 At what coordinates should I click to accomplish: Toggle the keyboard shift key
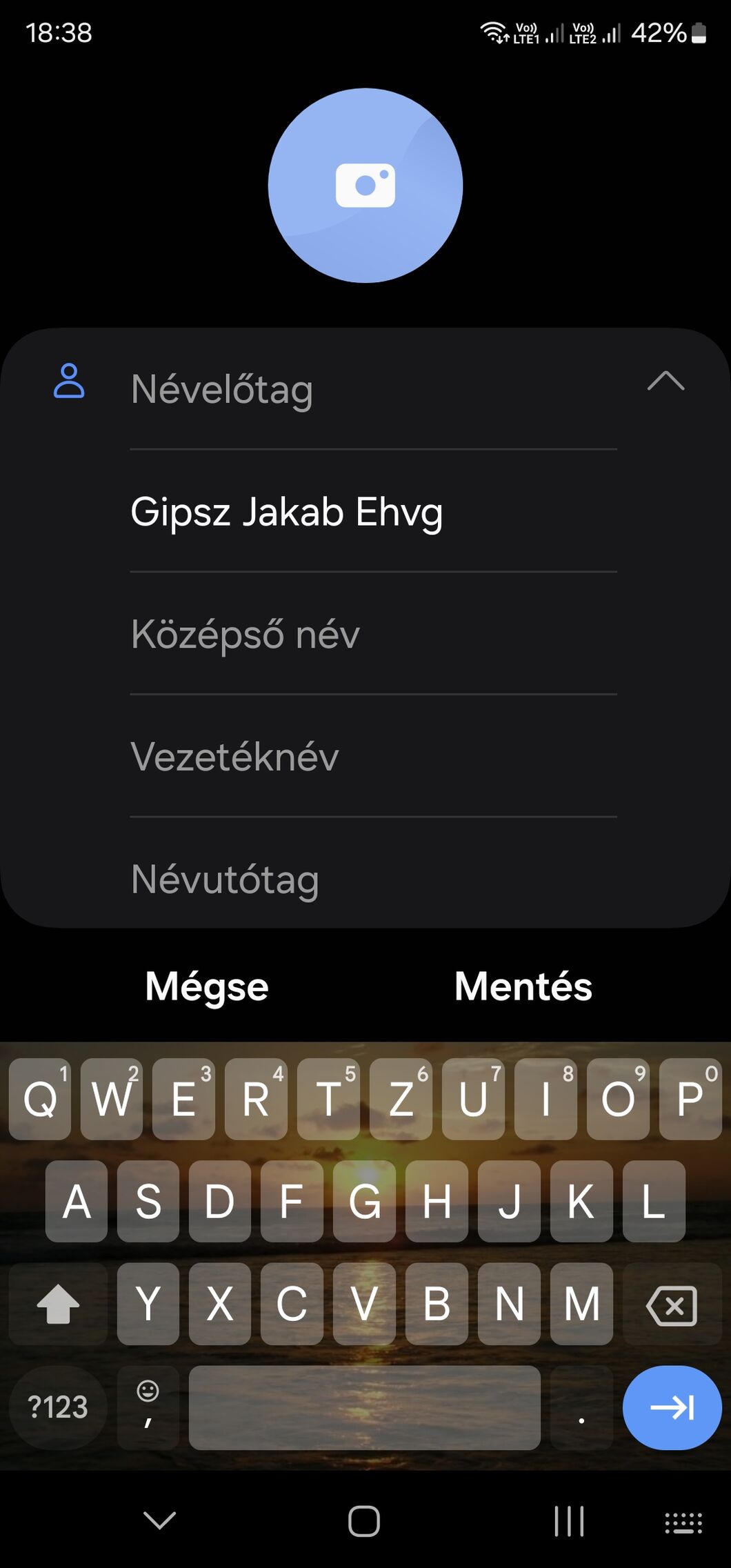point(58,1304)
